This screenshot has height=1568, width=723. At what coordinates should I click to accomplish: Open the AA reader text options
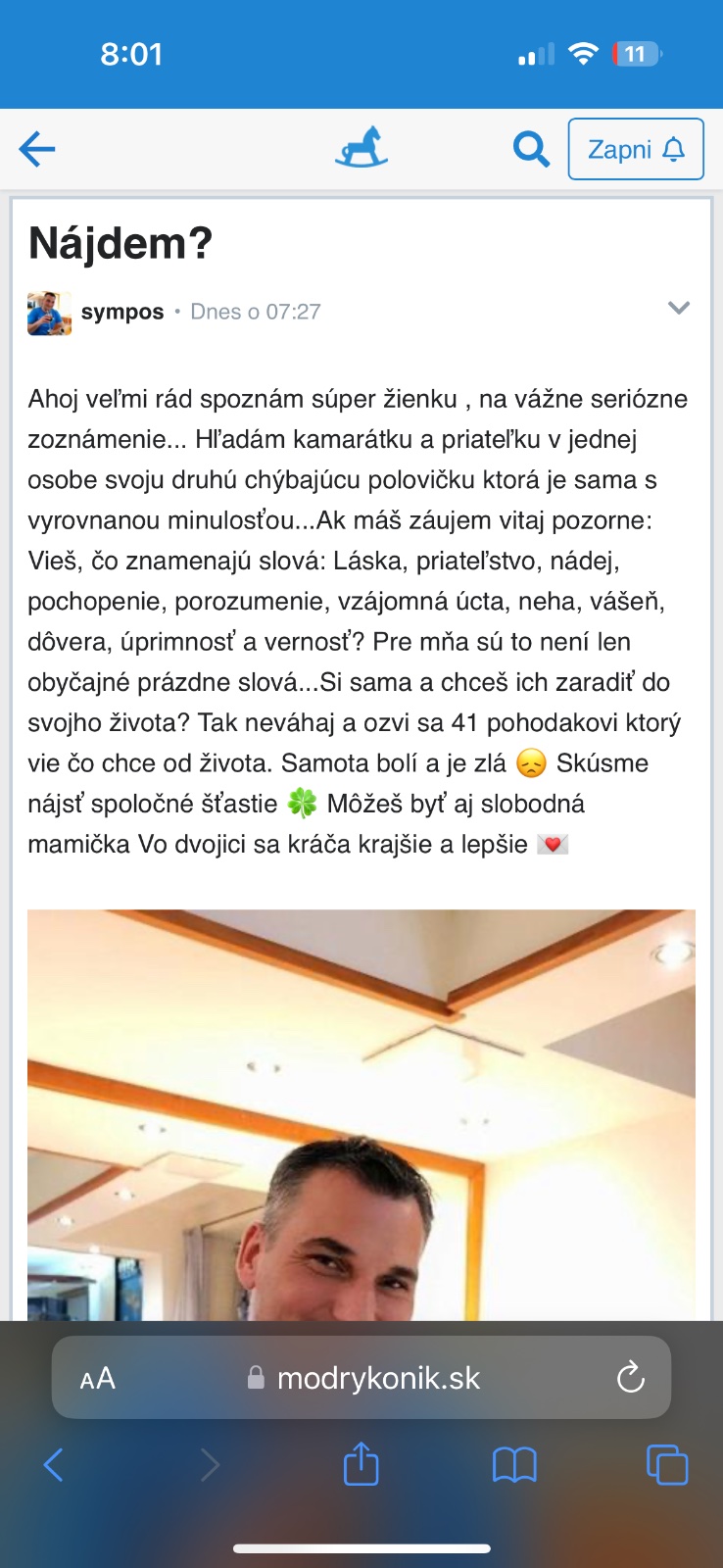point(98,1379)
